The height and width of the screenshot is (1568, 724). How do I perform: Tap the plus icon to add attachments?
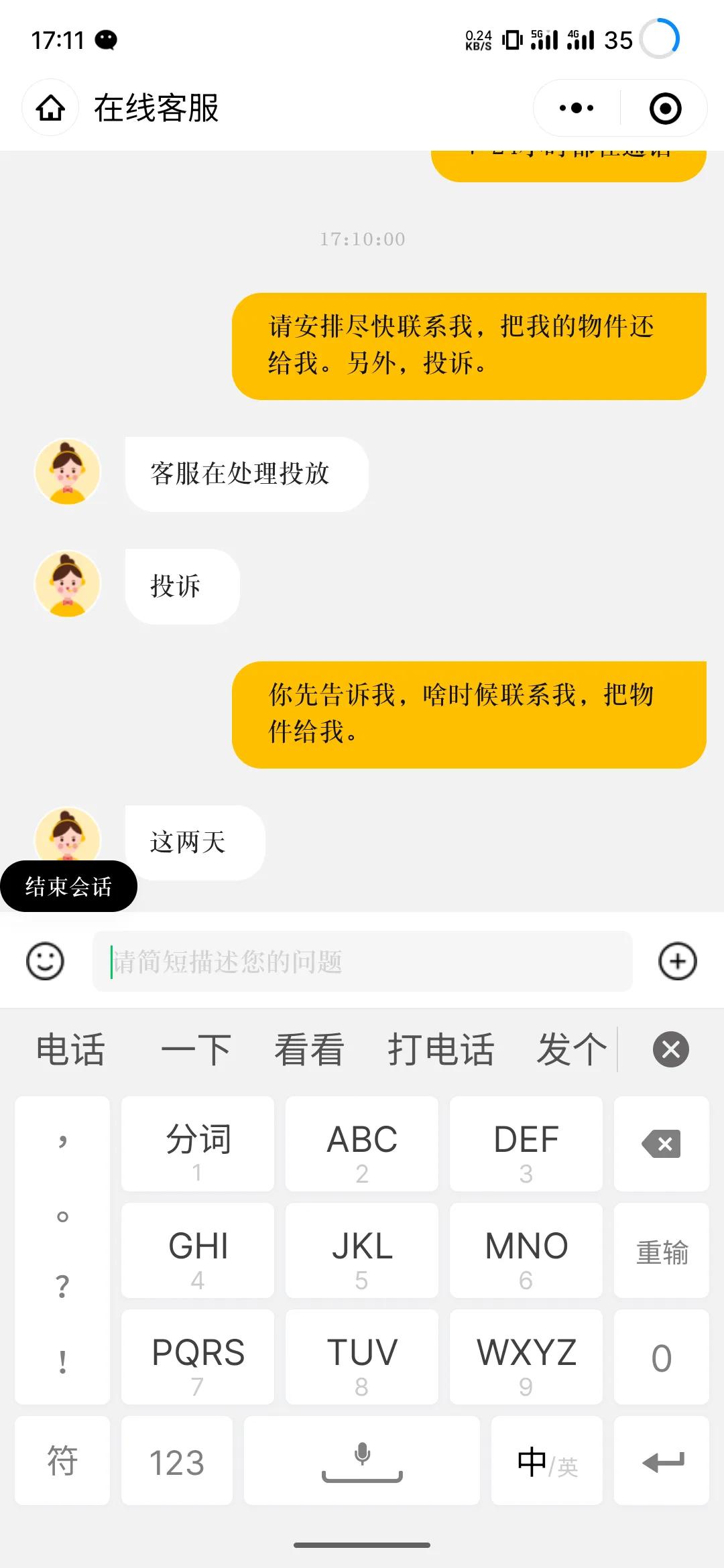(x=678, y=961)
